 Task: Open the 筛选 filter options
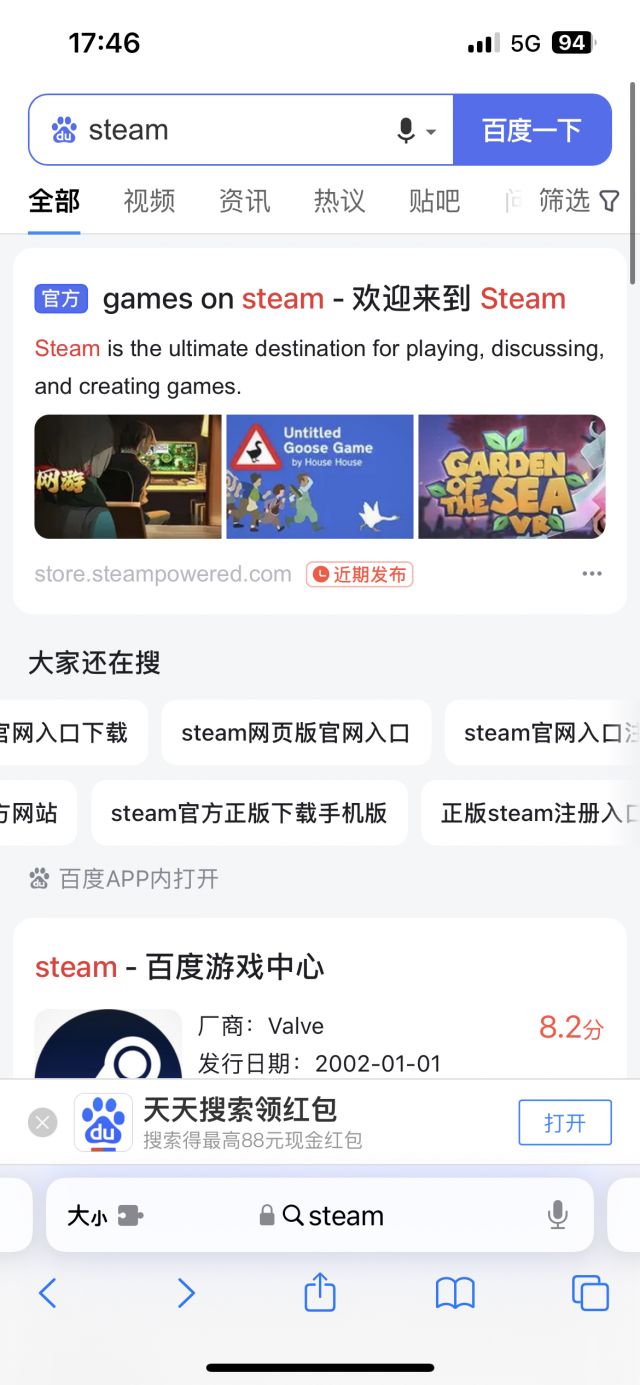[579, 201]
